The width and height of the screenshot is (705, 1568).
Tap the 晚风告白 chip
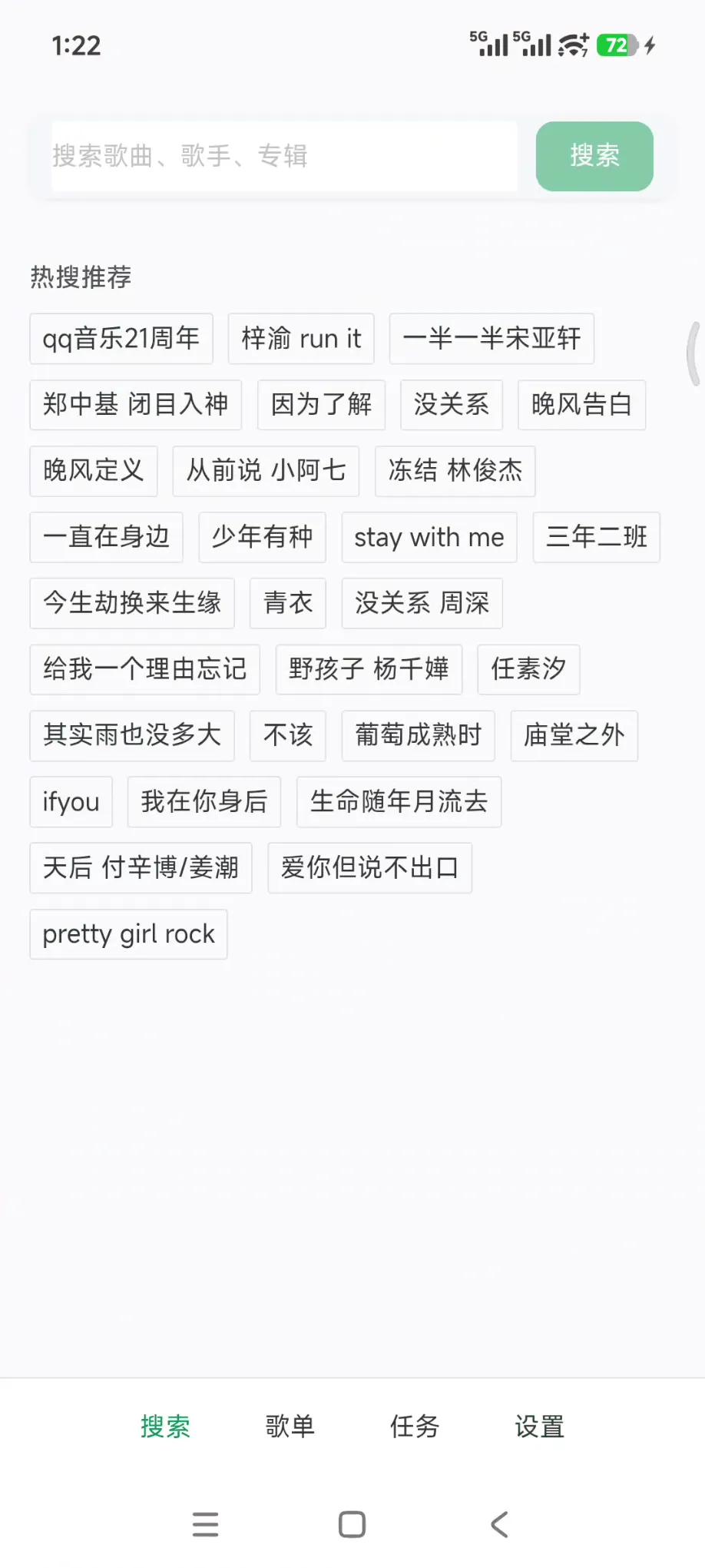[581, 405]
